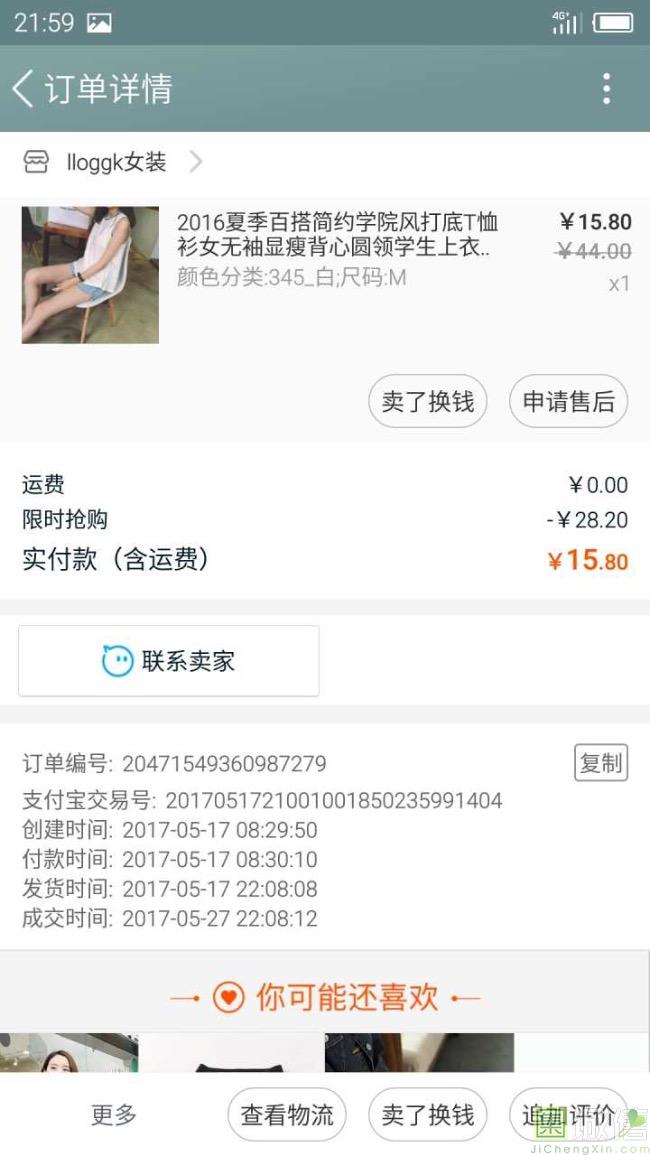Open the lloggk女装 store page
This screenshot has width=650, height=1155.
tap(112, 162)
